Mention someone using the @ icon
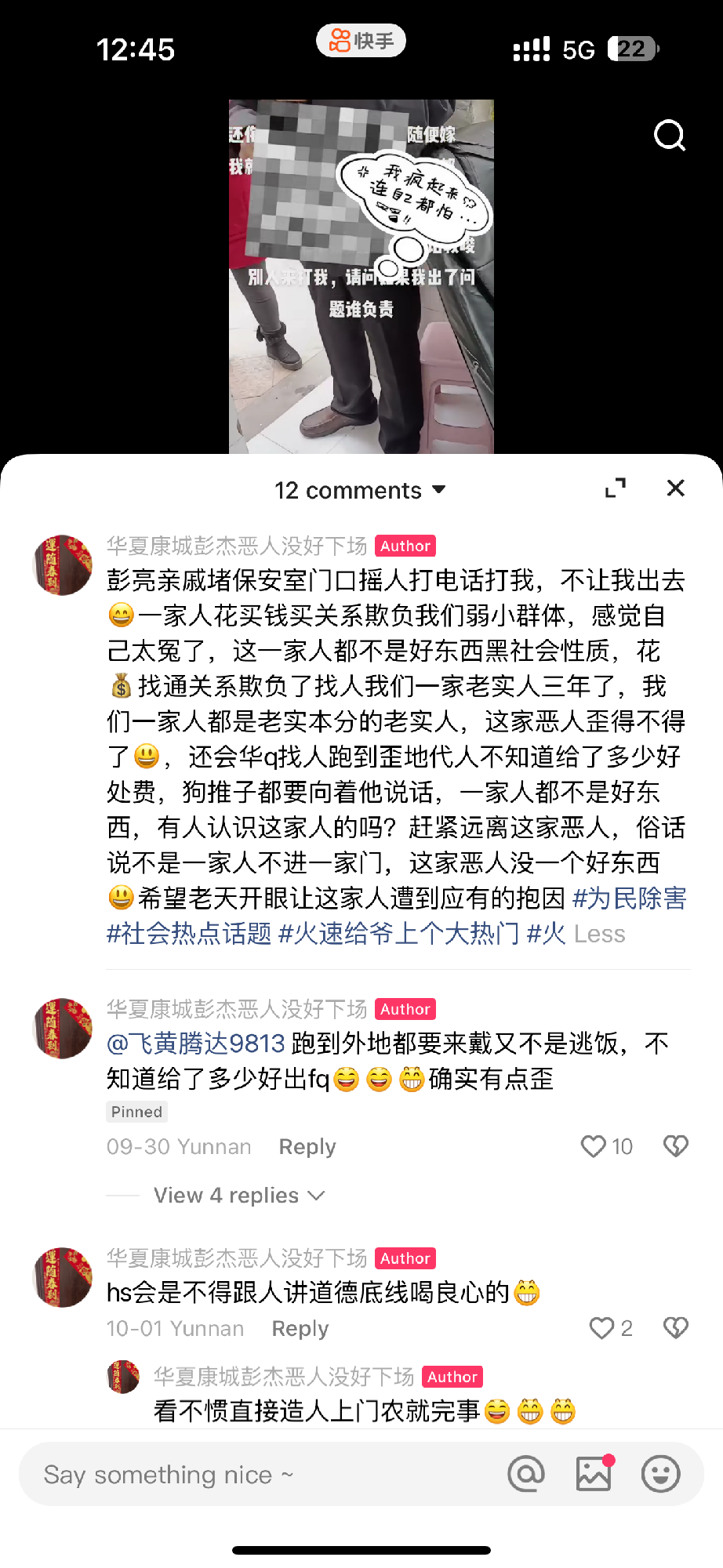This screenshot has height=1568, width=723. pos(525,1474)
